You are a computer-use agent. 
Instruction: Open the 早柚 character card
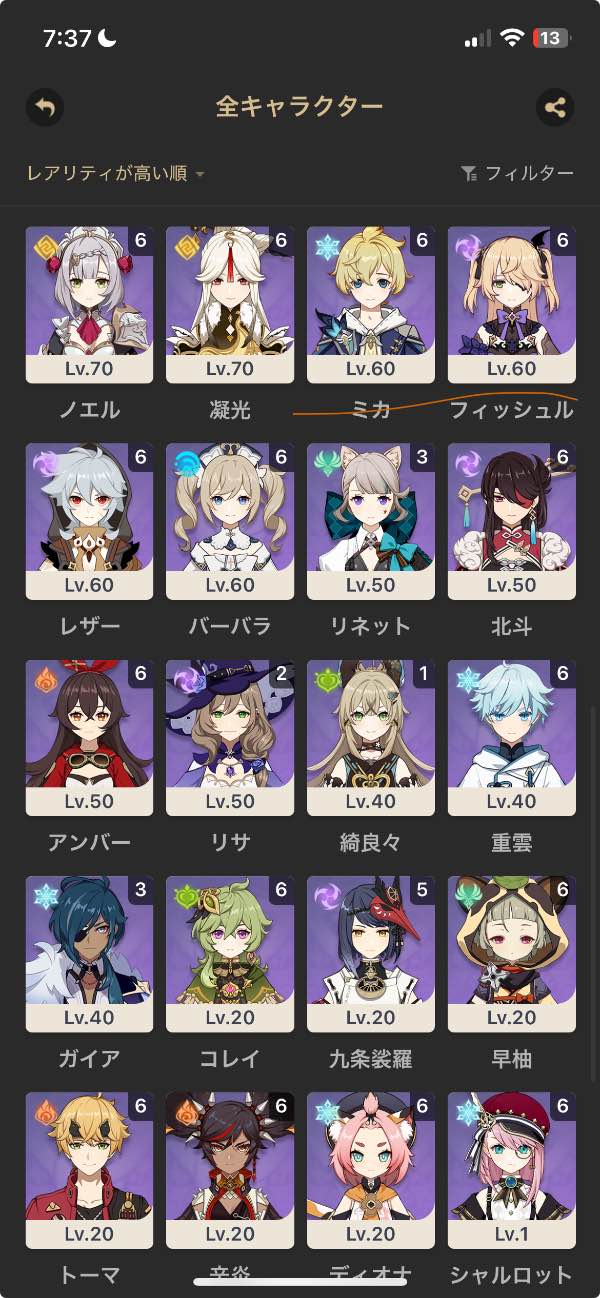click(511, 953)
